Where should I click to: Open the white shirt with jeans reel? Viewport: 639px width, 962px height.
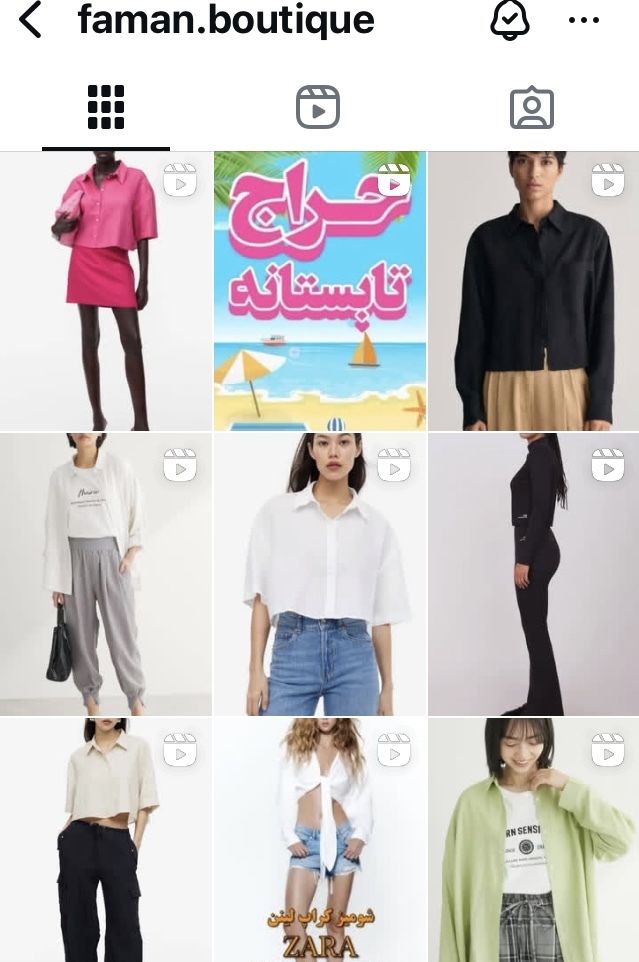[x=319, y=574]
